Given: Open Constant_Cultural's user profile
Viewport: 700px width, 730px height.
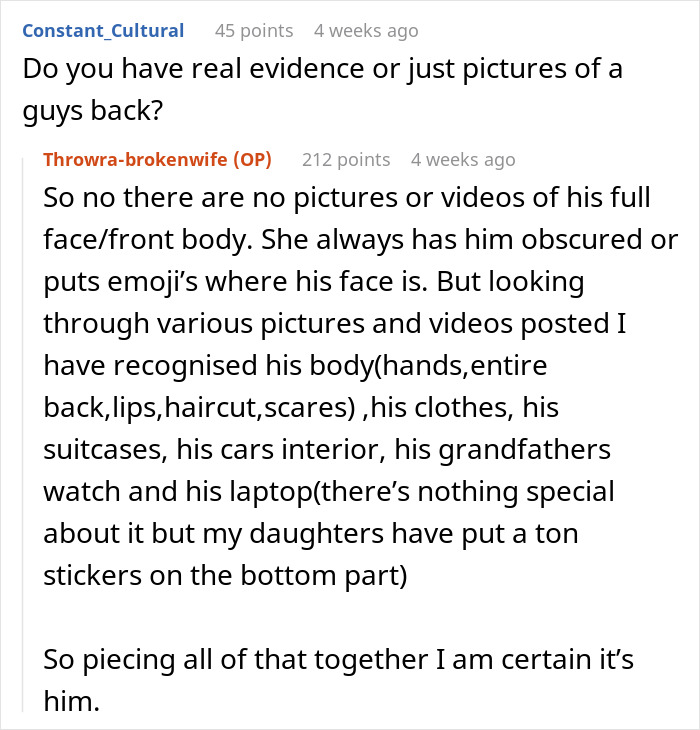Looking at the screenshot, I should (103, 31).
